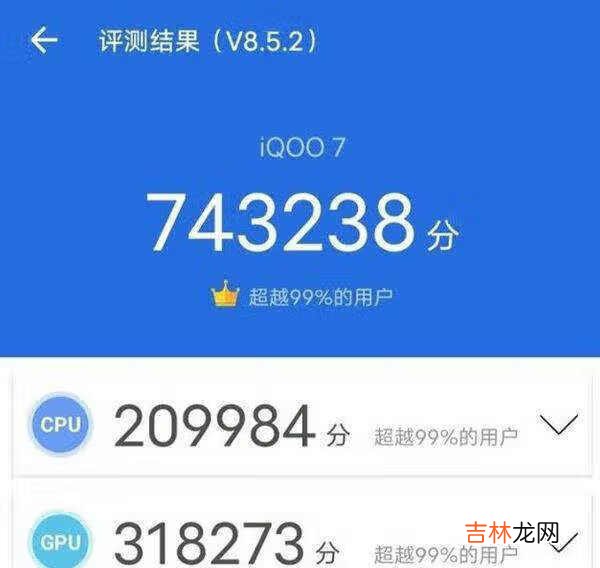
Task: Expand the GPU score details
Action: tap(566, 543)
